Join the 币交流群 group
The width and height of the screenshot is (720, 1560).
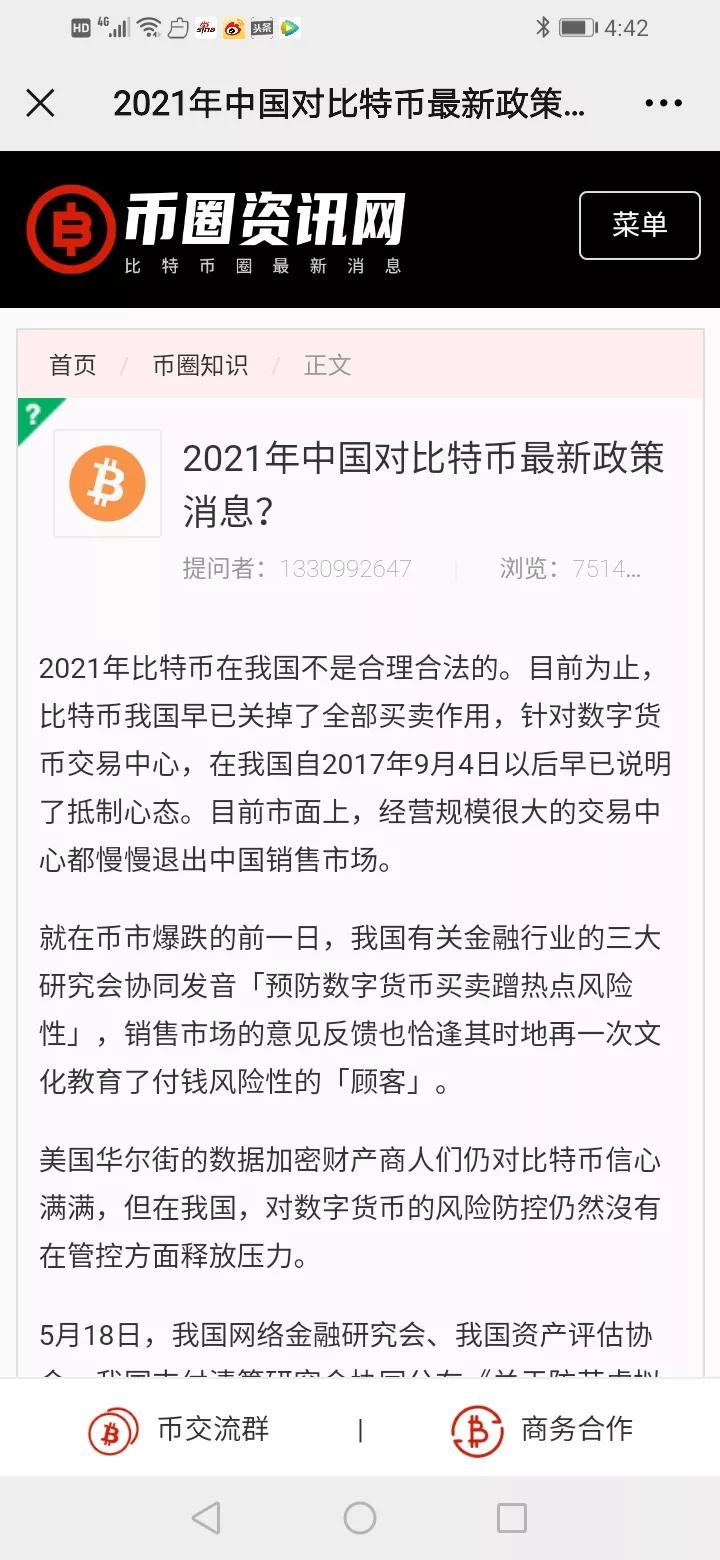pos(180,1430)
